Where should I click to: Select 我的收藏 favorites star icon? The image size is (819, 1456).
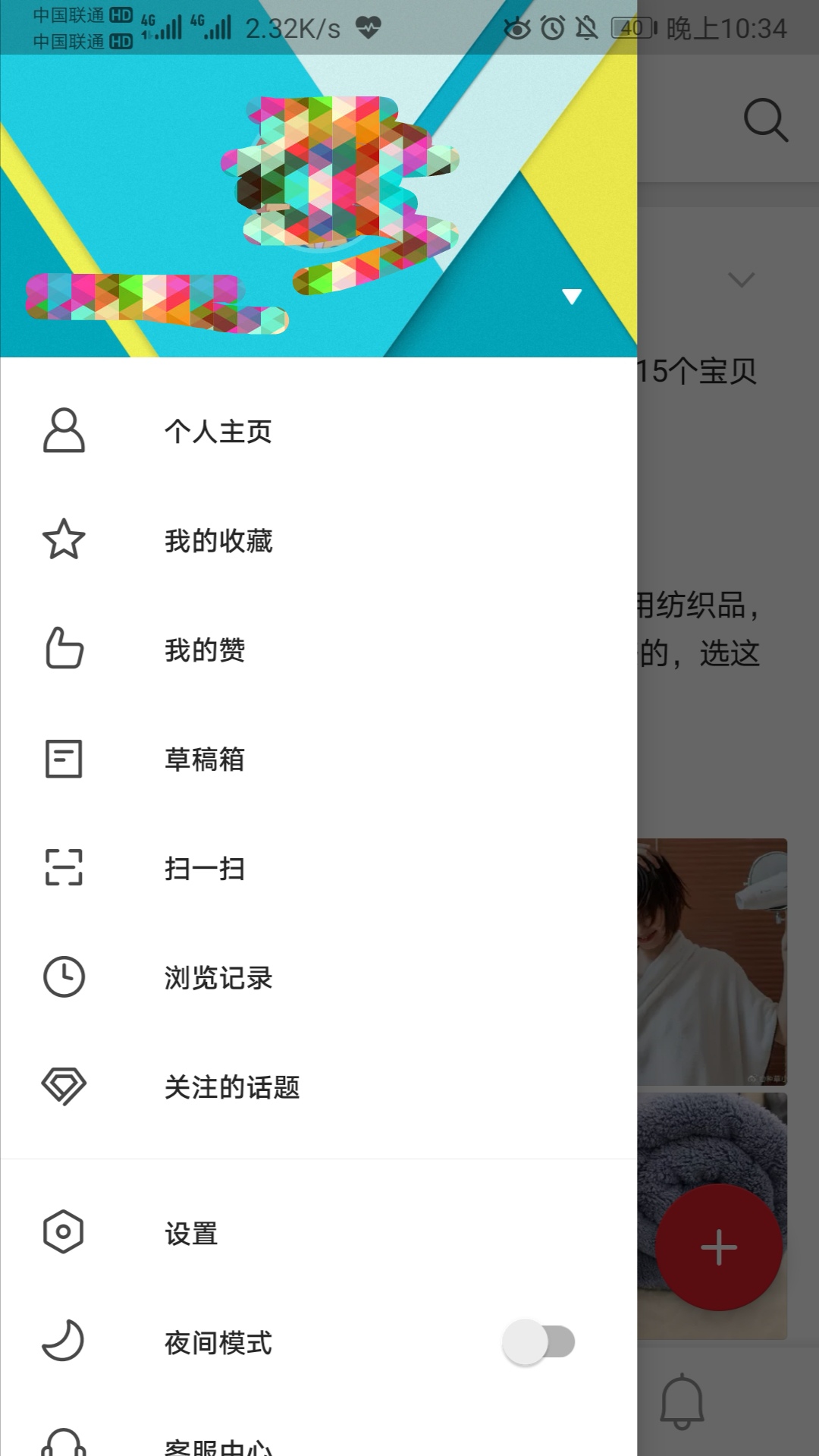click(64, 540)
